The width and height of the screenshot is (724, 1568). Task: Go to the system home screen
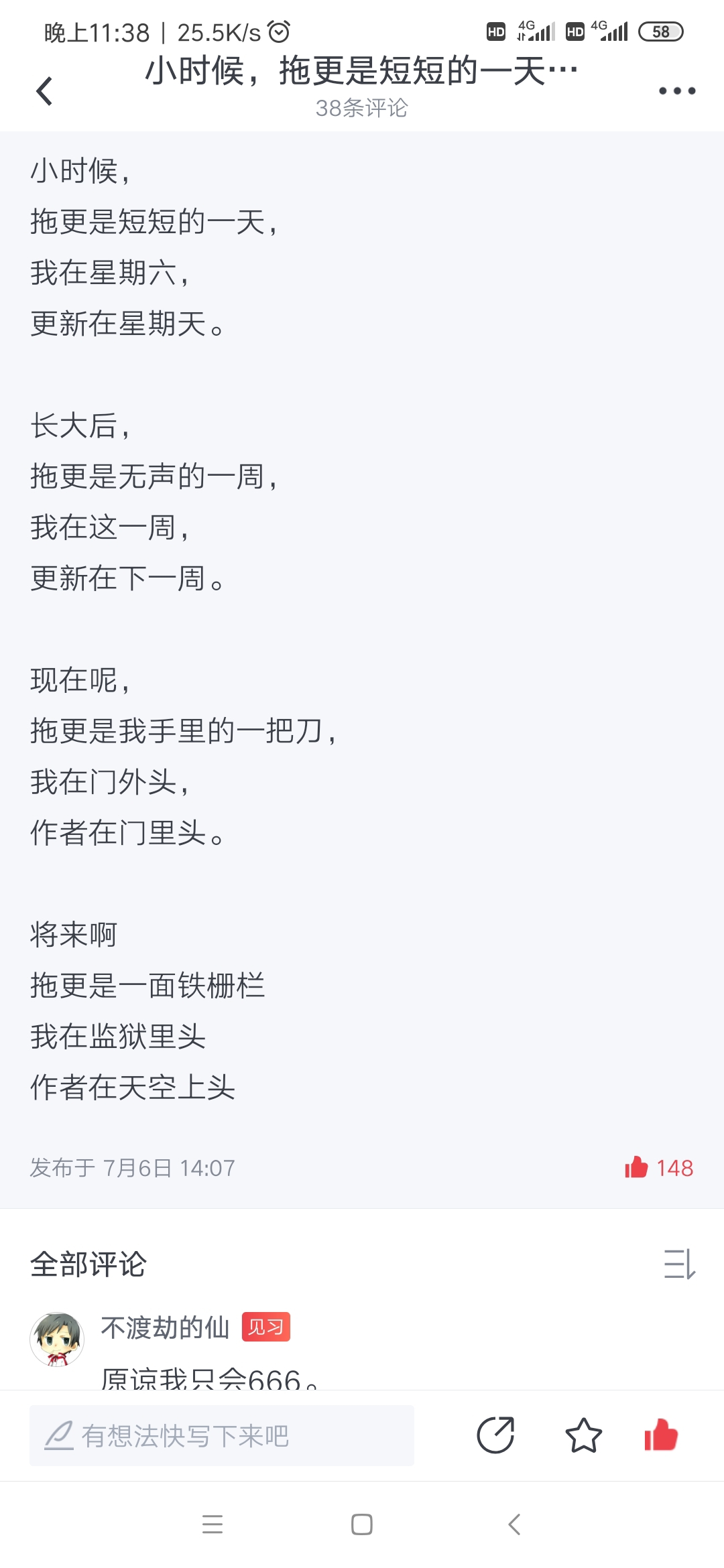point(362,1524)
